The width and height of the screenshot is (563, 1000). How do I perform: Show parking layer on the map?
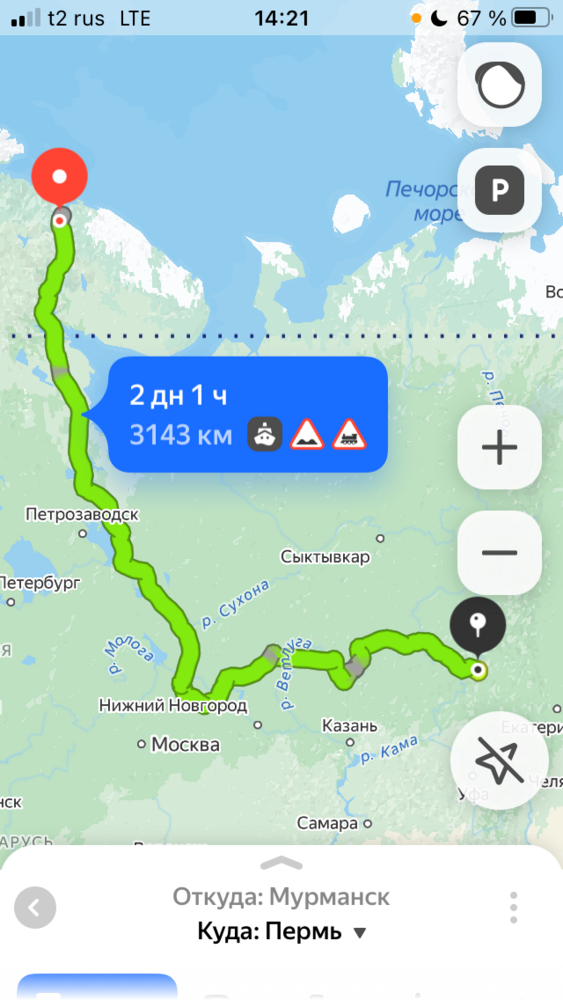tap(499, 189)
